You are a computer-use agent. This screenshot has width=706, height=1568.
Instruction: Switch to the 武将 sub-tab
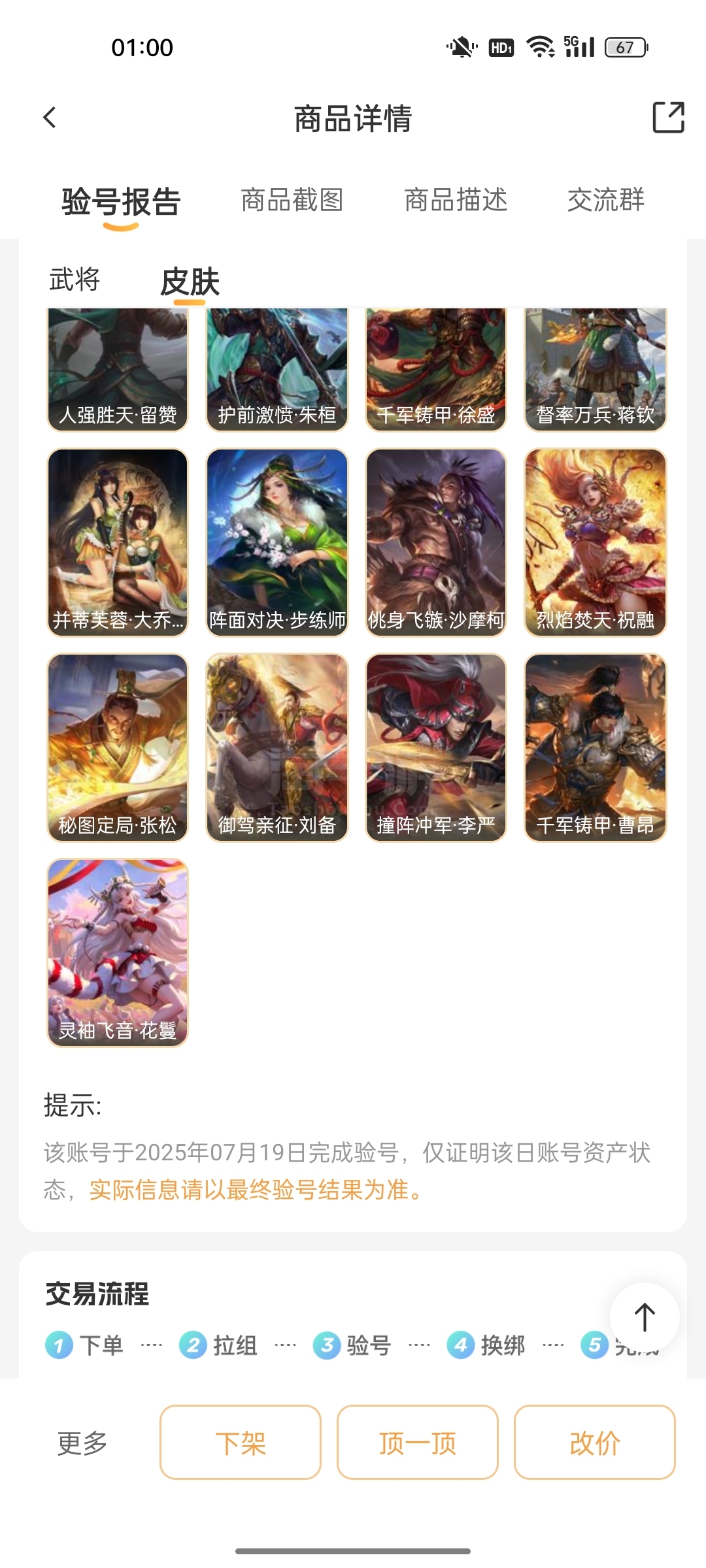[75, 280]
